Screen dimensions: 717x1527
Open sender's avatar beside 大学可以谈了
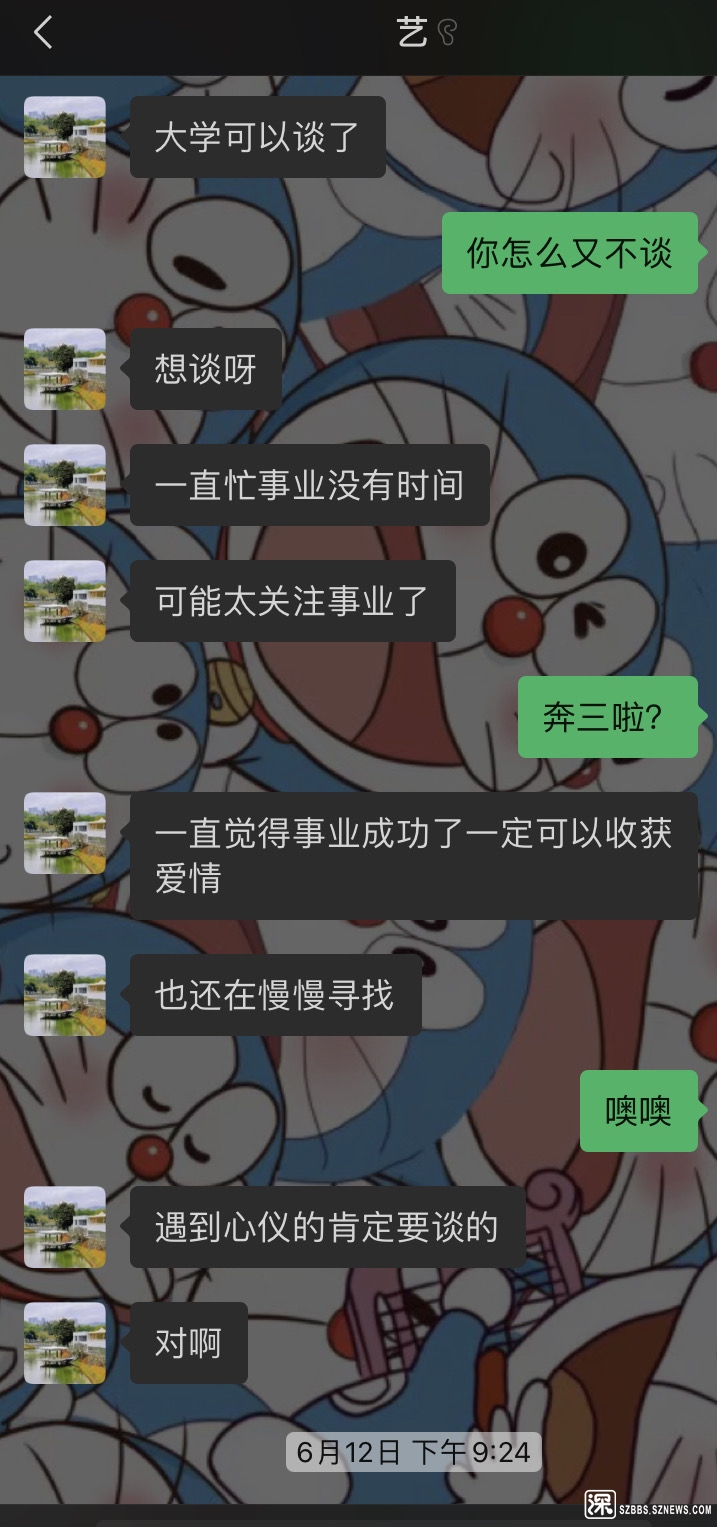point(65,137)
